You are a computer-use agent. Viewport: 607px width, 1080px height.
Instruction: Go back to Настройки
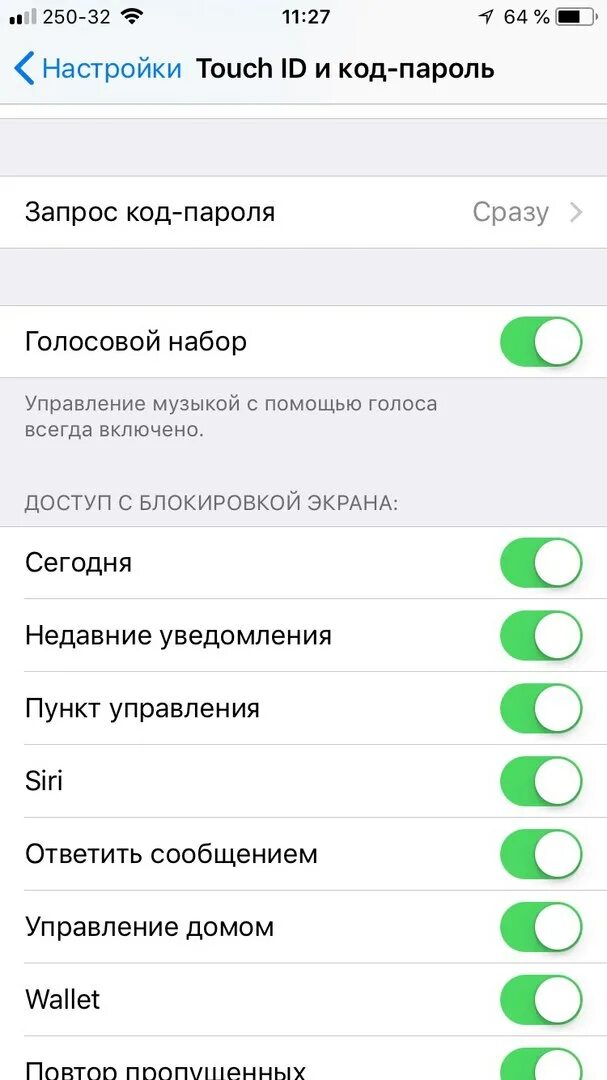click(x=98, y=69)
